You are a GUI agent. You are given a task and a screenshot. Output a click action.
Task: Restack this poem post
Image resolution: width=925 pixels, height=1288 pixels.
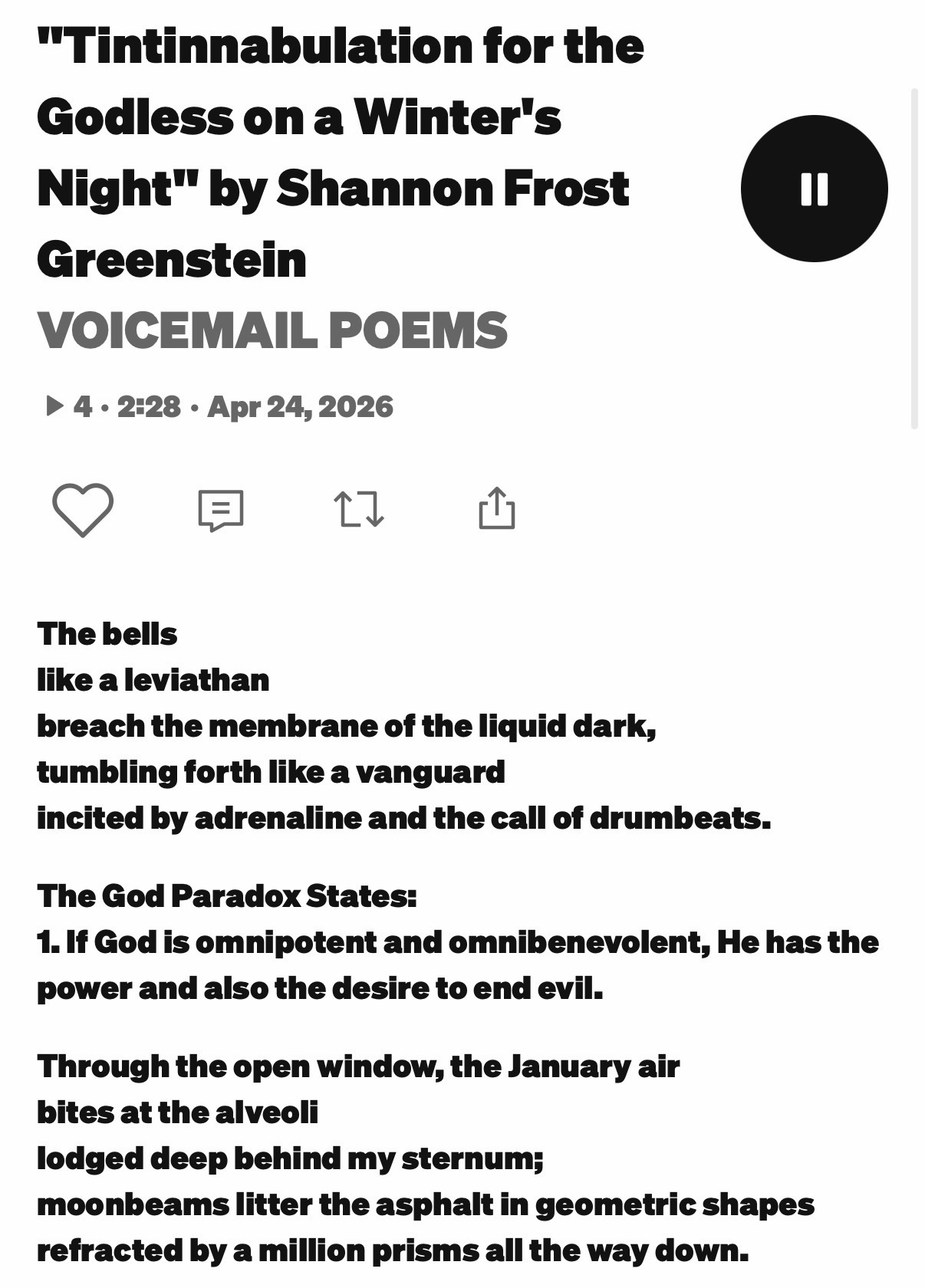(x=359, y=510)
